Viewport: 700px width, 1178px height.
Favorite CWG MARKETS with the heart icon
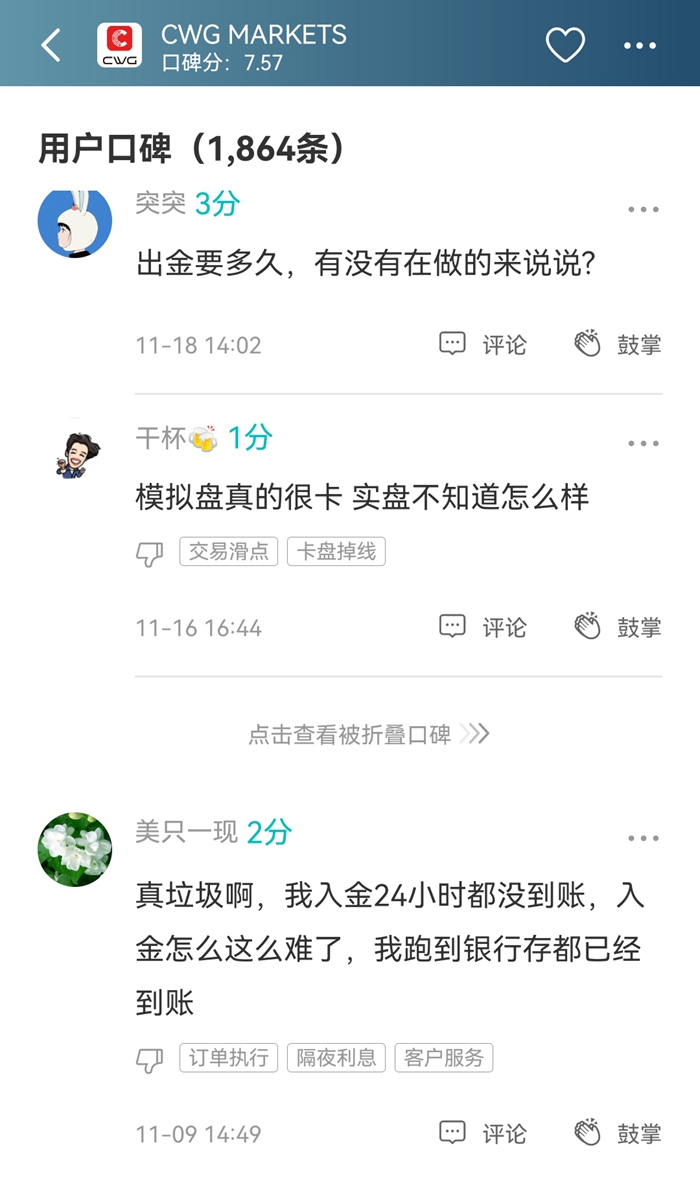click(565, 45)
